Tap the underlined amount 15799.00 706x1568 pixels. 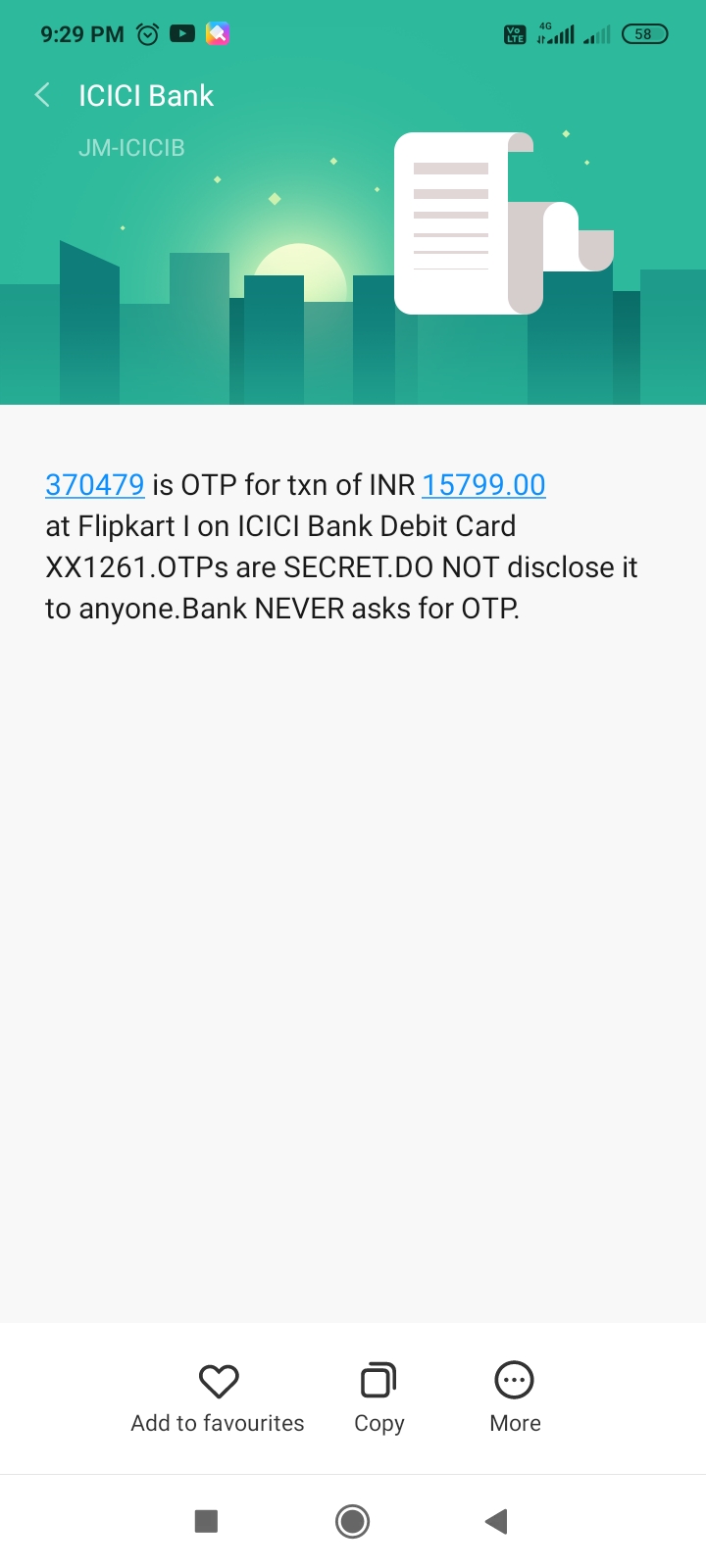483,484
